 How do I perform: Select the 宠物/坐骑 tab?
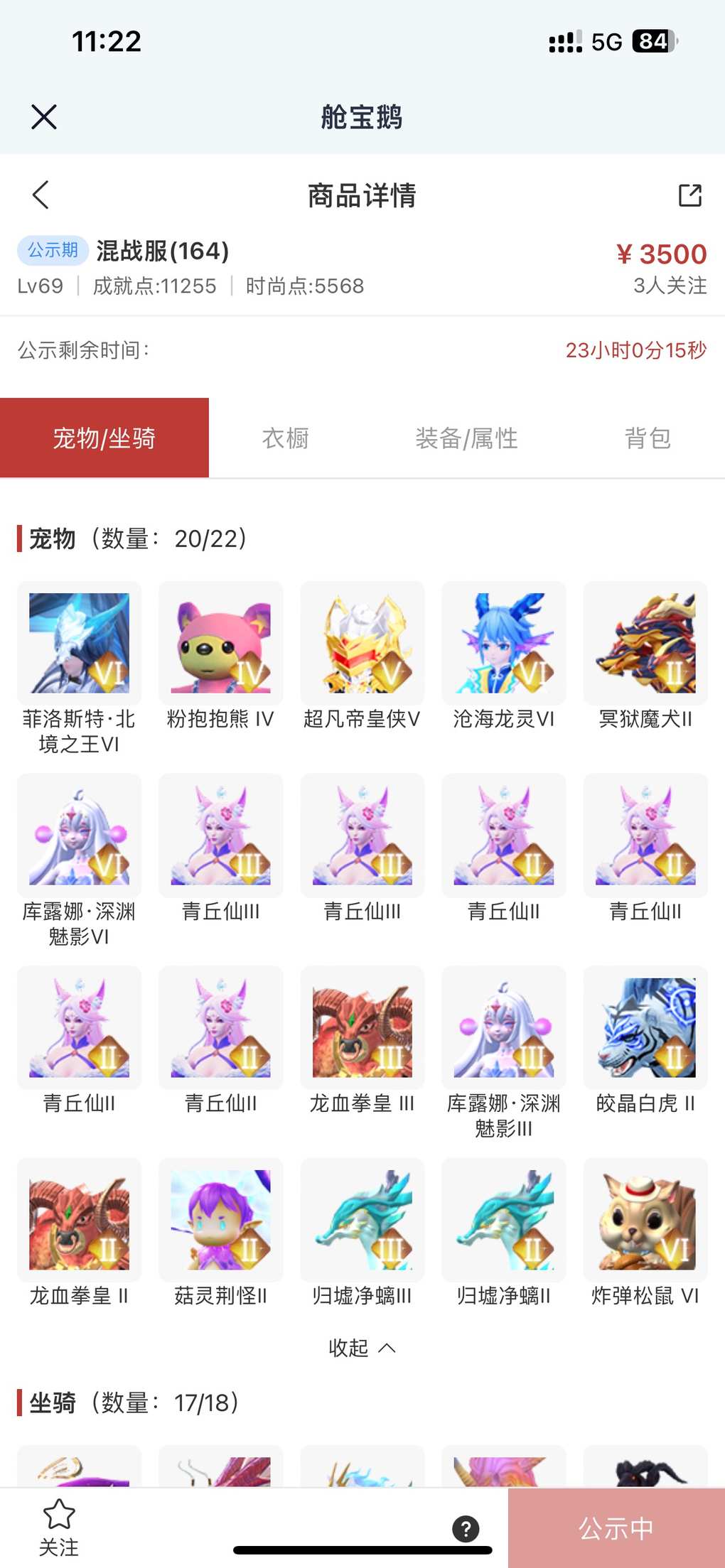tap(104, 438)
